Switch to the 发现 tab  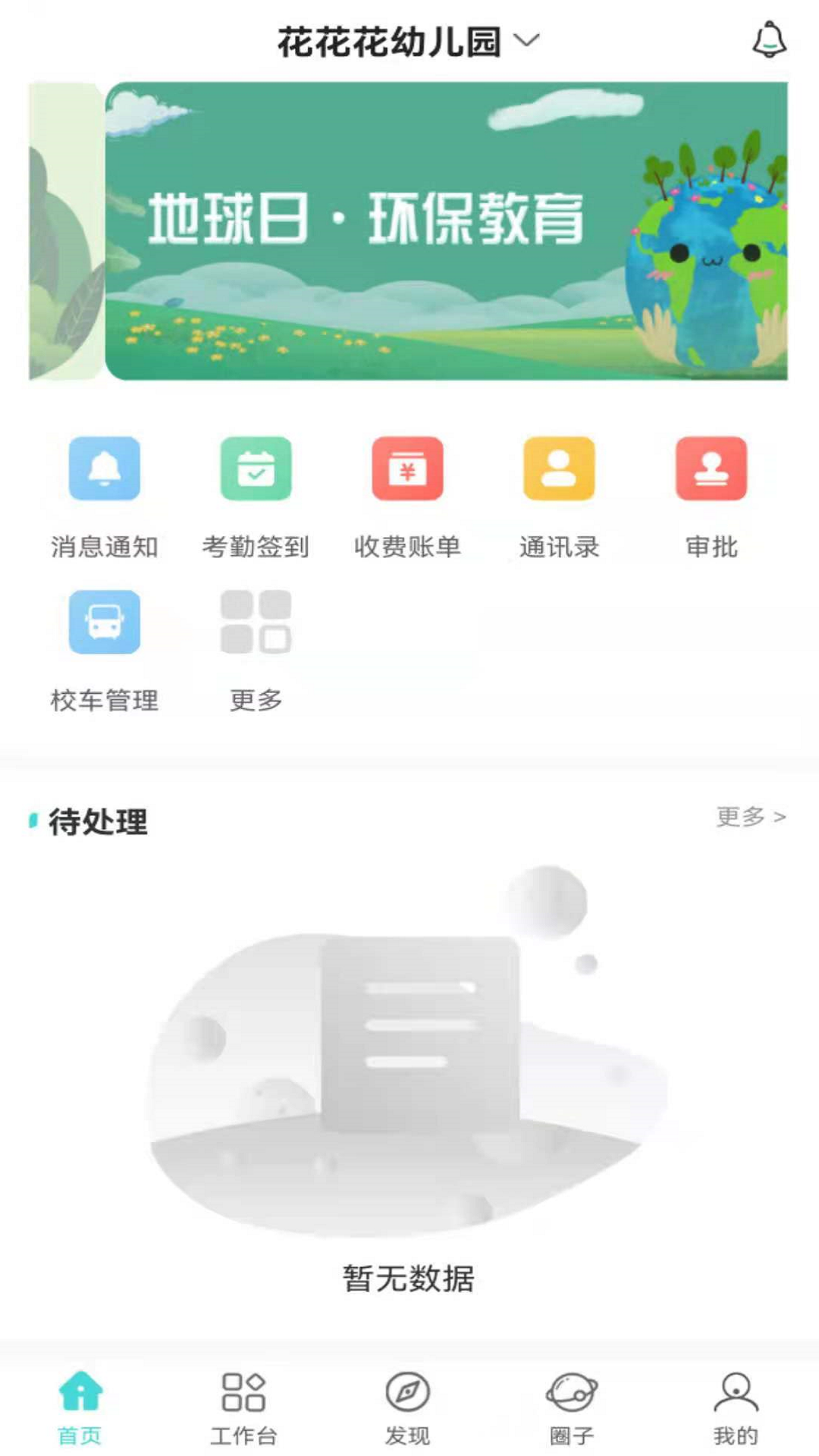coord(407,1407)
